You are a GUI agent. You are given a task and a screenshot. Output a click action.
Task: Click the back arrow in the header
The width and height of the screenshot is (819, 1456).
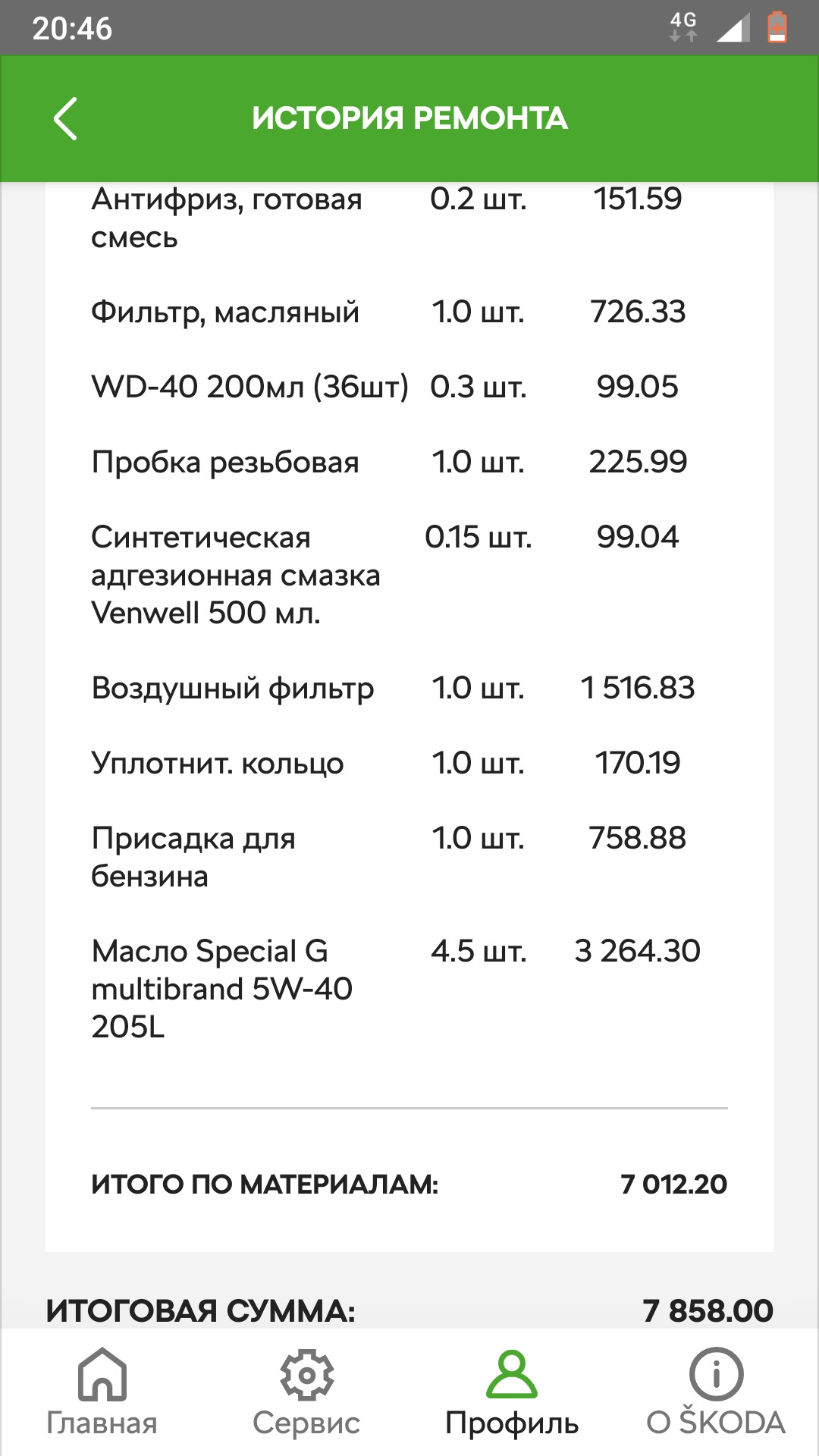coord(64,119)
